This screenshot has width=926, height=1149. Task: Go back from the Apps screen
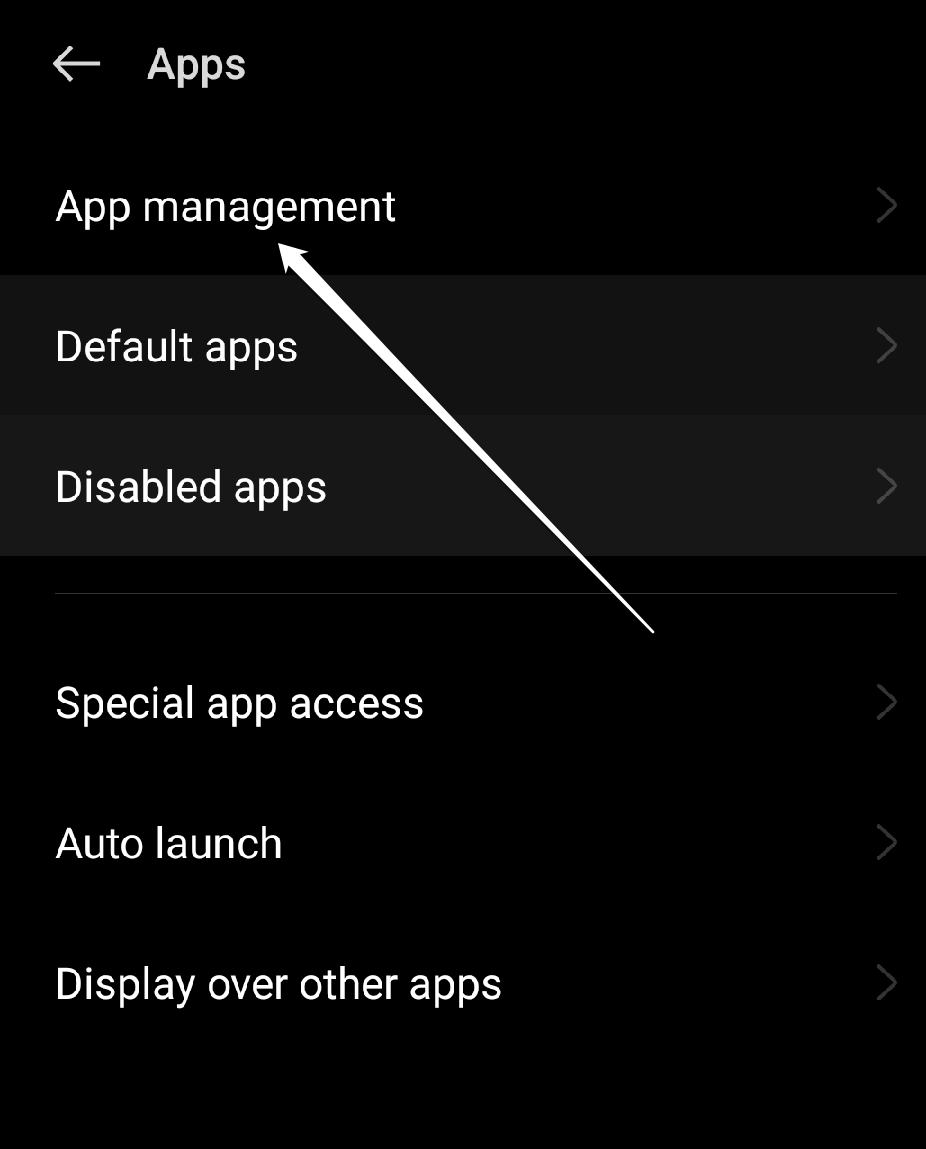(77, 65)
